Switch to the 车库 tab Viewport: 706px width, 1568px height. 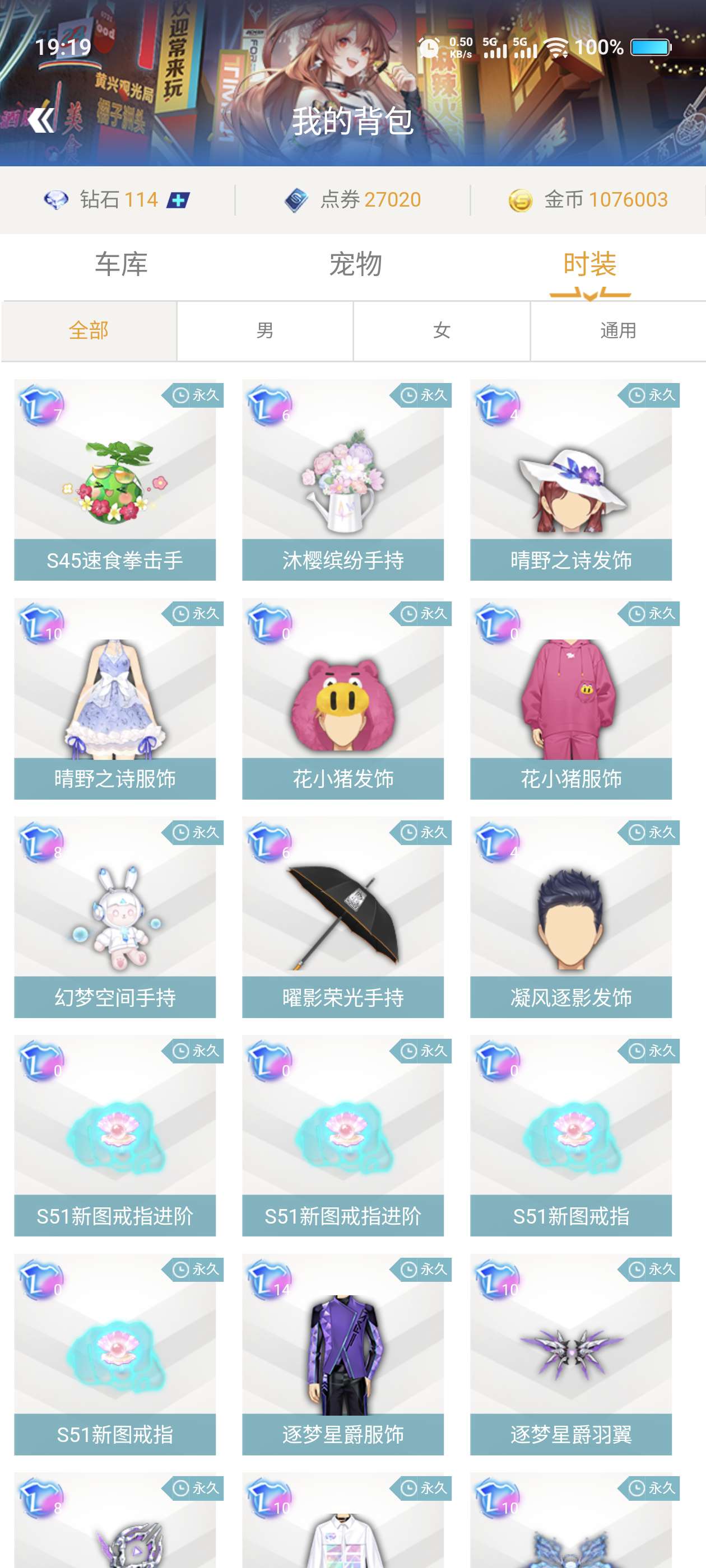pyautogui.click(x=121, y=264)
